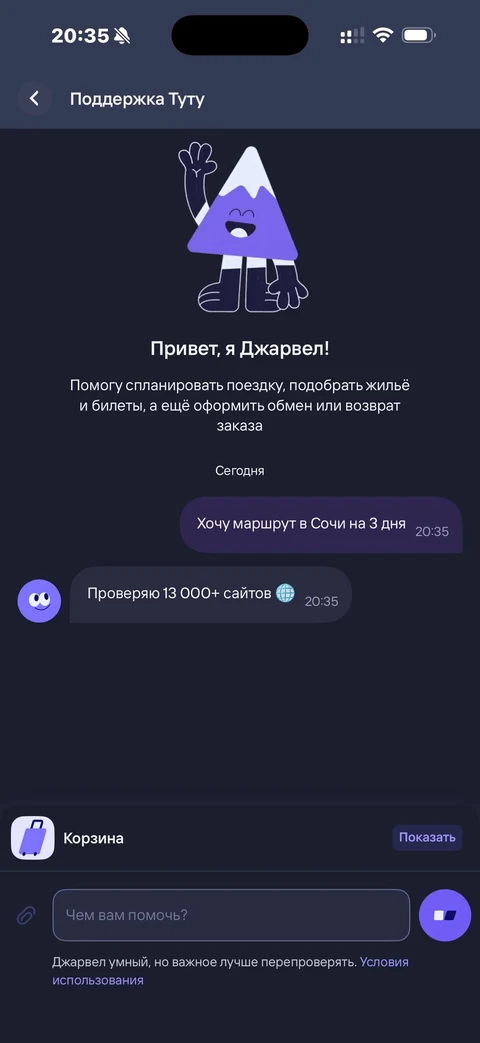Tap the round purple button beside the input
480x1043 pixels.
tap(445, 915)
